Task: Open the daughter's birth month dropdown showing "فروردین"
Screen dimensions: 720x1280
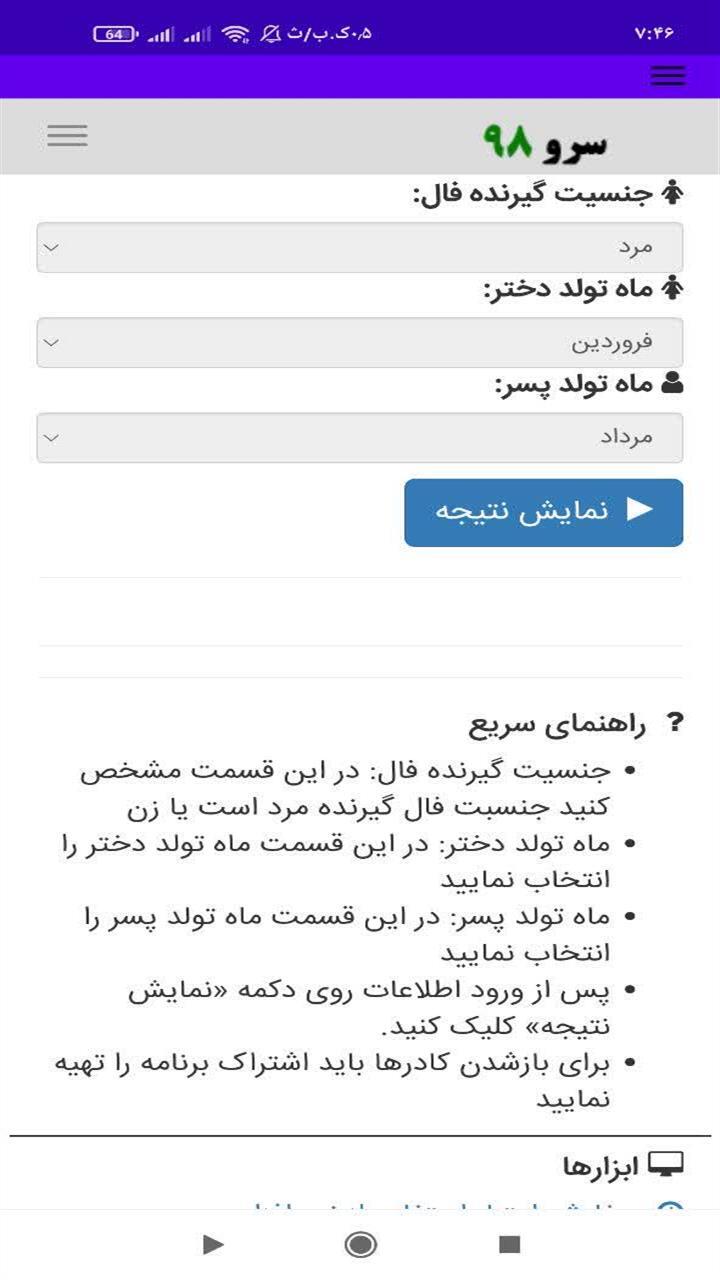Action: pos(360,341)
